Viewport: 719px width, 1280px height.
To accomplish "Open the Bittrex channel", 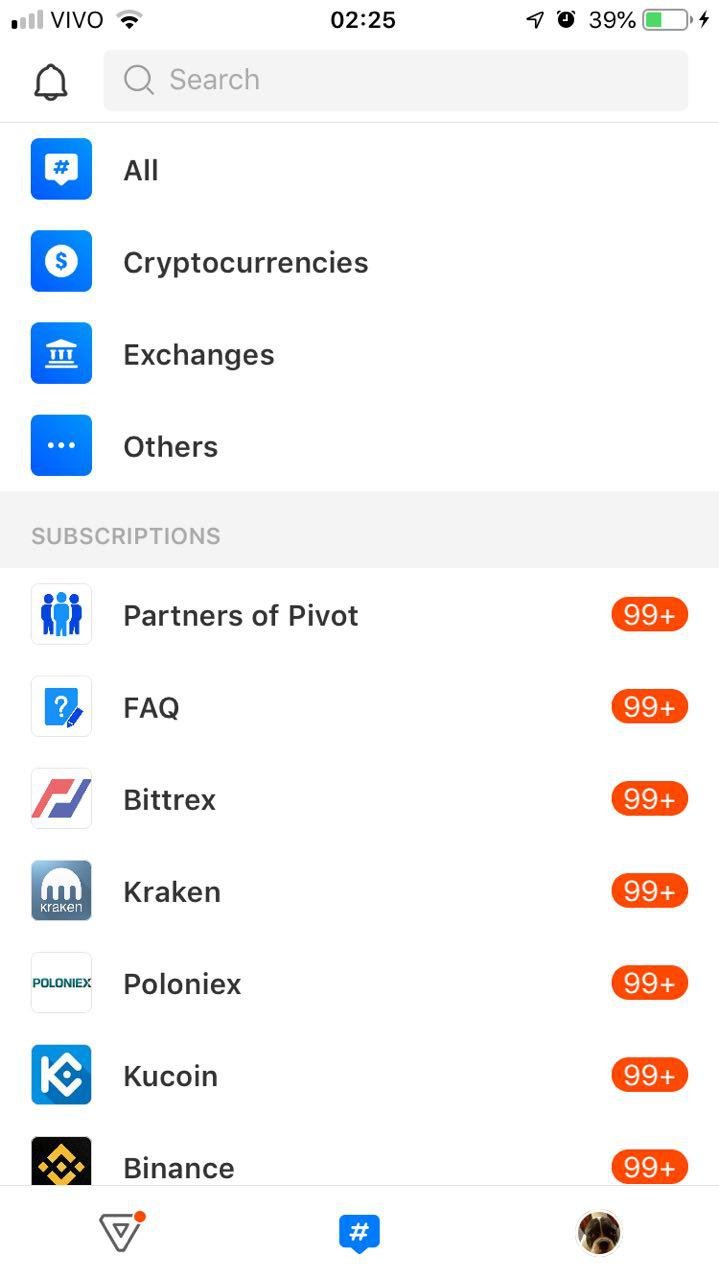I will click(x=359, y=799).
